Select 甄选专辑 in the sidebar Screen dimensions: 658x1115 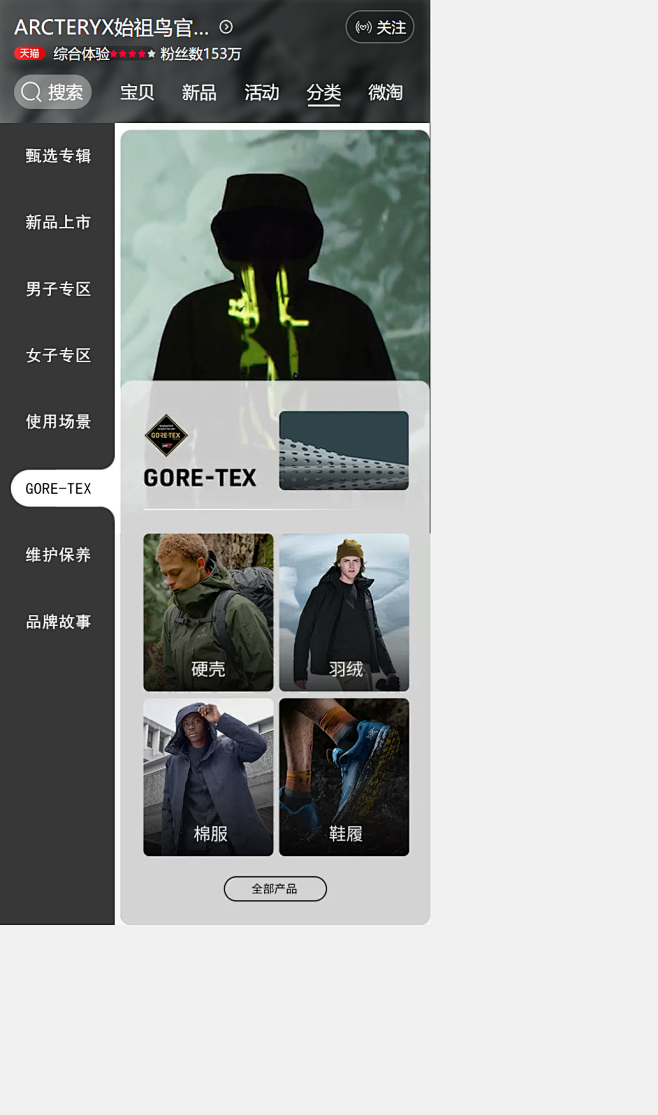pos(58,156)
